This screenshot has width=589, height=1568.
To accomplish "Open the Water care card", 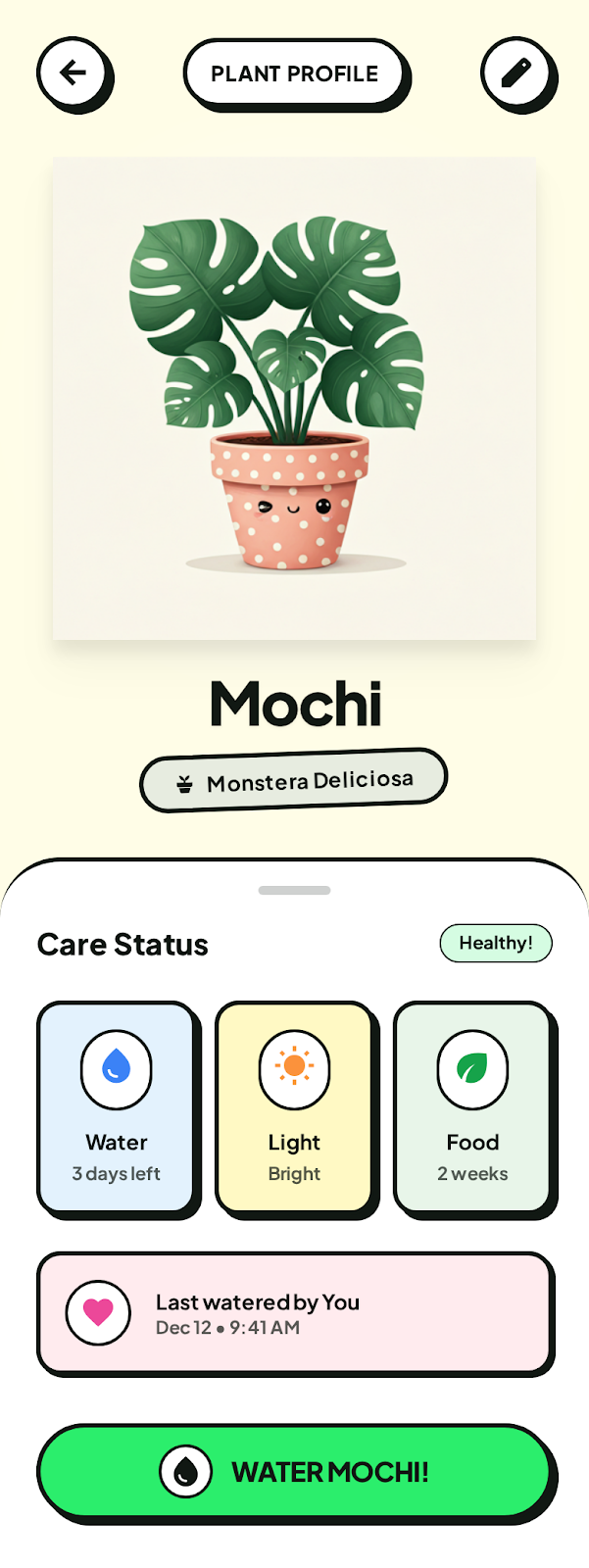I will point(116,1107).
